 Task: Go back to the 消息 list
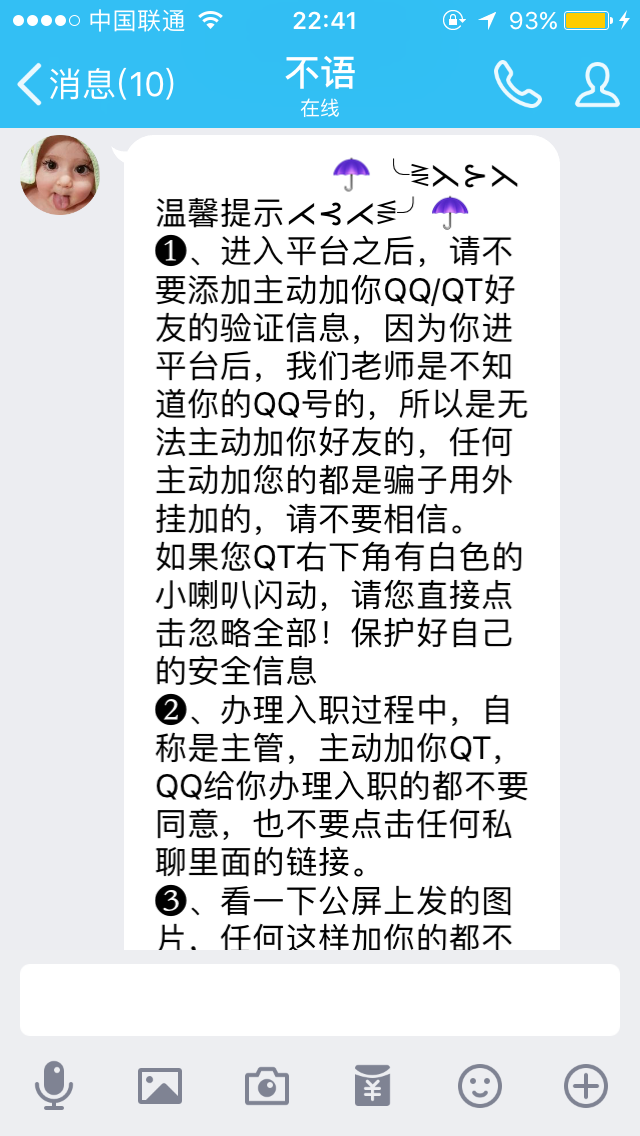[x=95, y=84]
